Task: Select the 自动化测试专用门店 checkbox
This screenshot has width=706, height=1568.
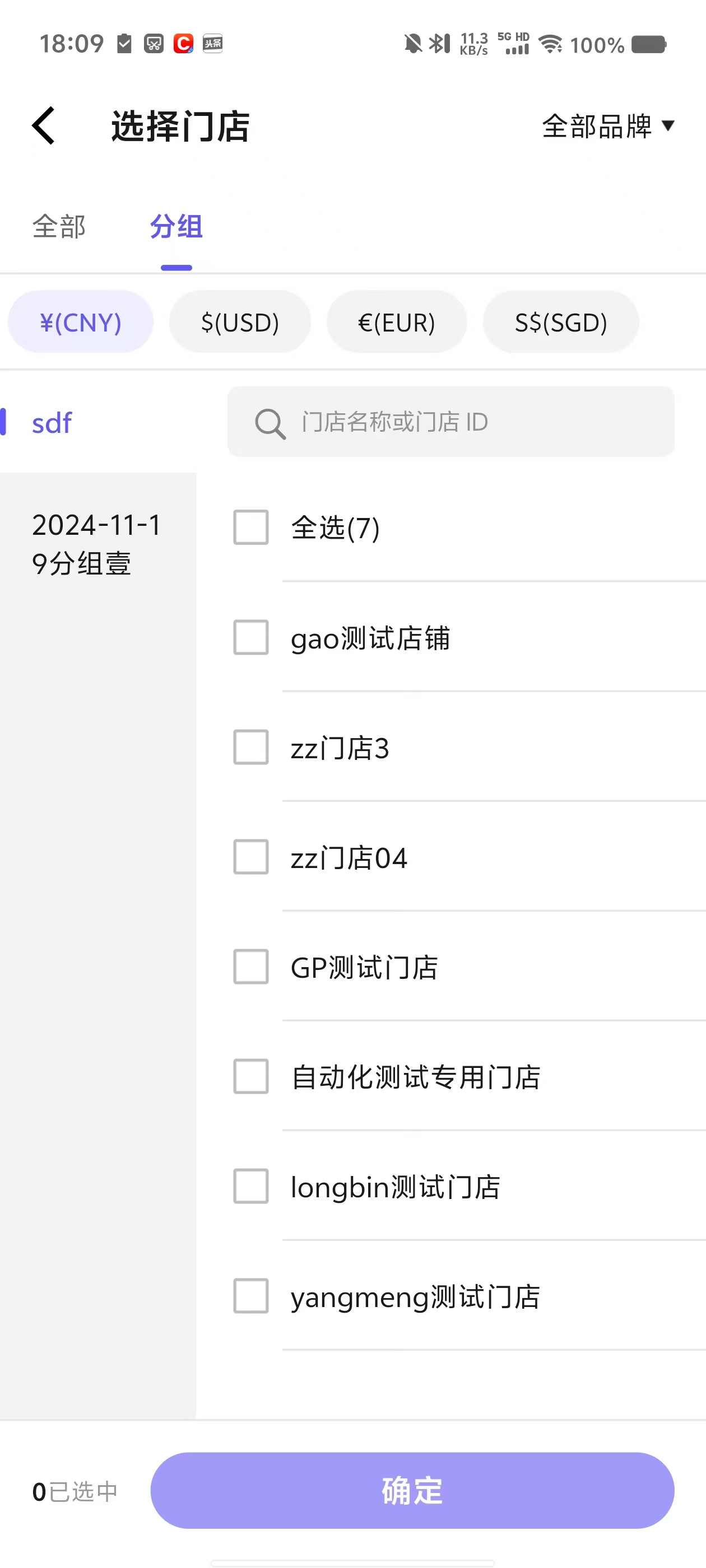Action: (251, 1076)
